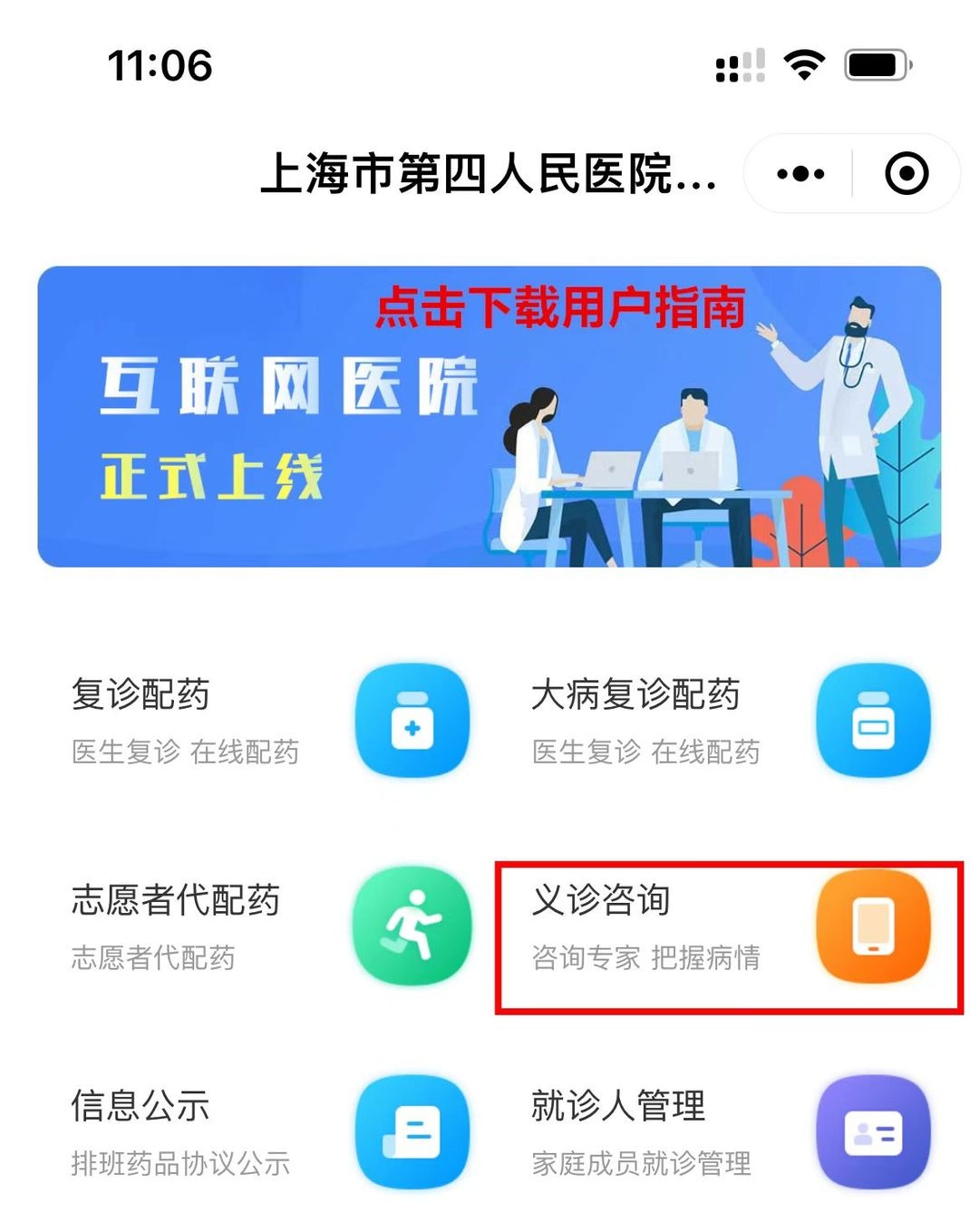
Task: Open 复诊配药 service
Action: [x=270, y=721]
